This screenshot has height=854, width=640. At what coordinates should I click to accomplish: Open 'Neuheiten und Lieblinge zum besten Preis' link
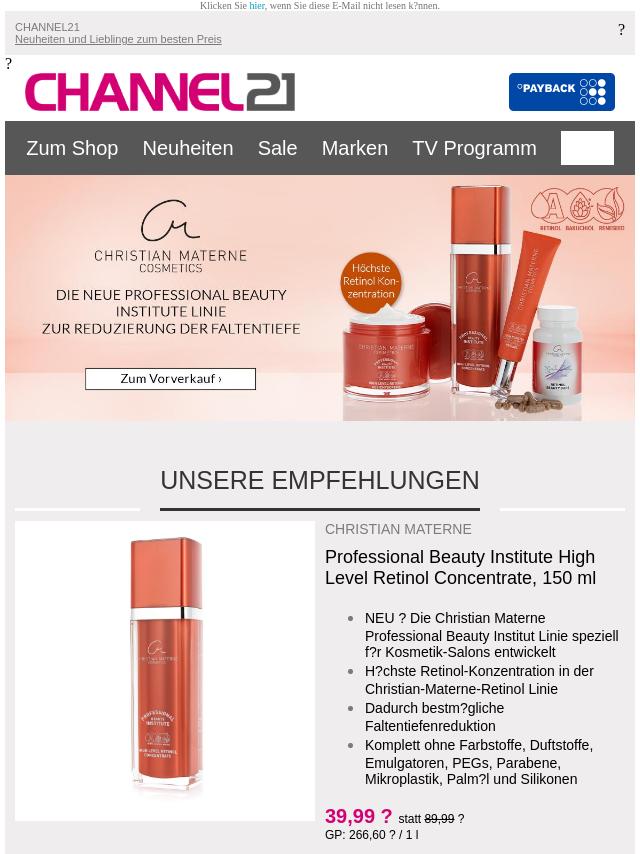(118, 40)
